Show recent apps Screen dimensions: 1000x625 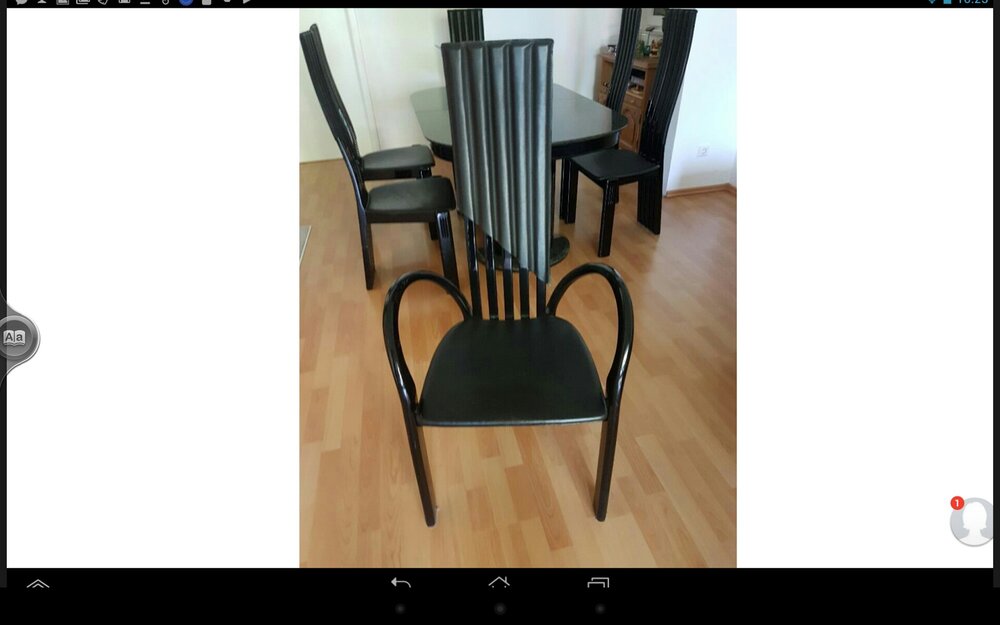598,582
